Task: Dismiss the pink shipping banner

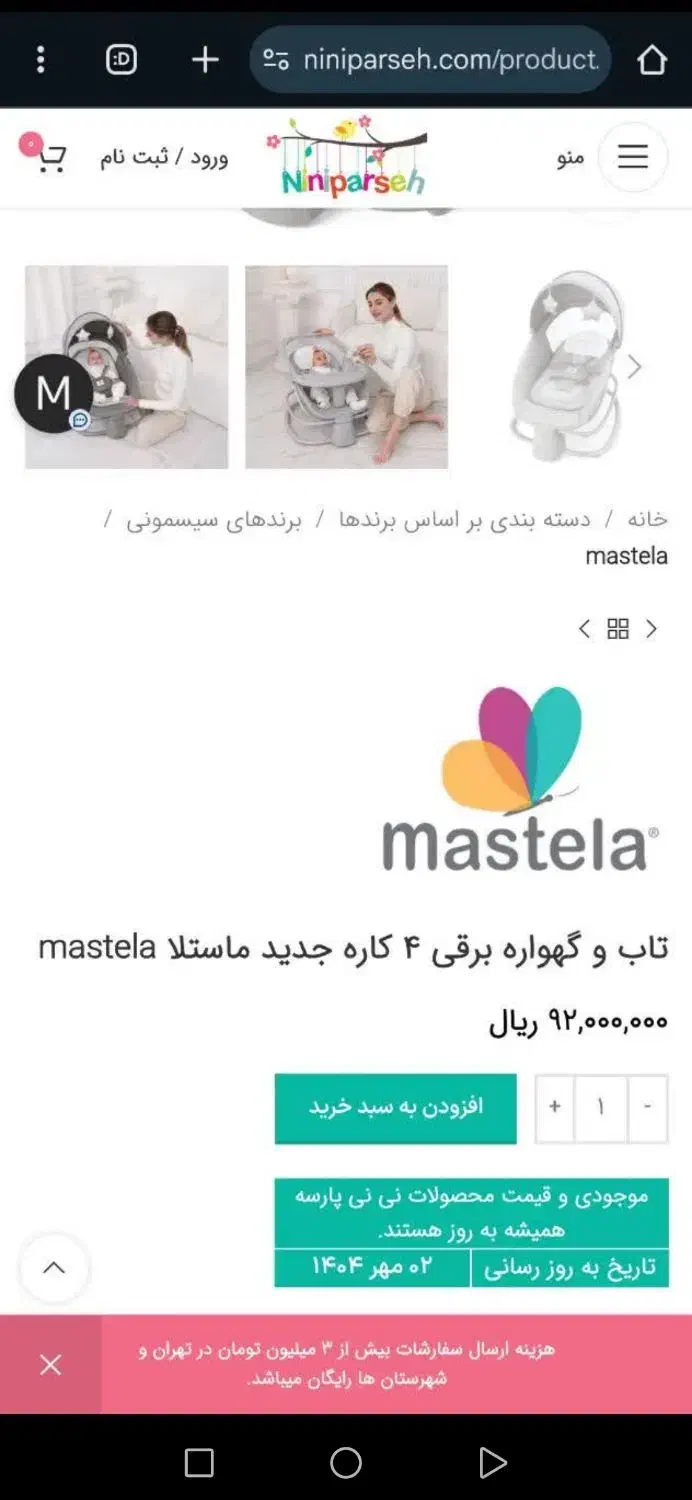Action: pyautogui.click(x=51, y=1364)
